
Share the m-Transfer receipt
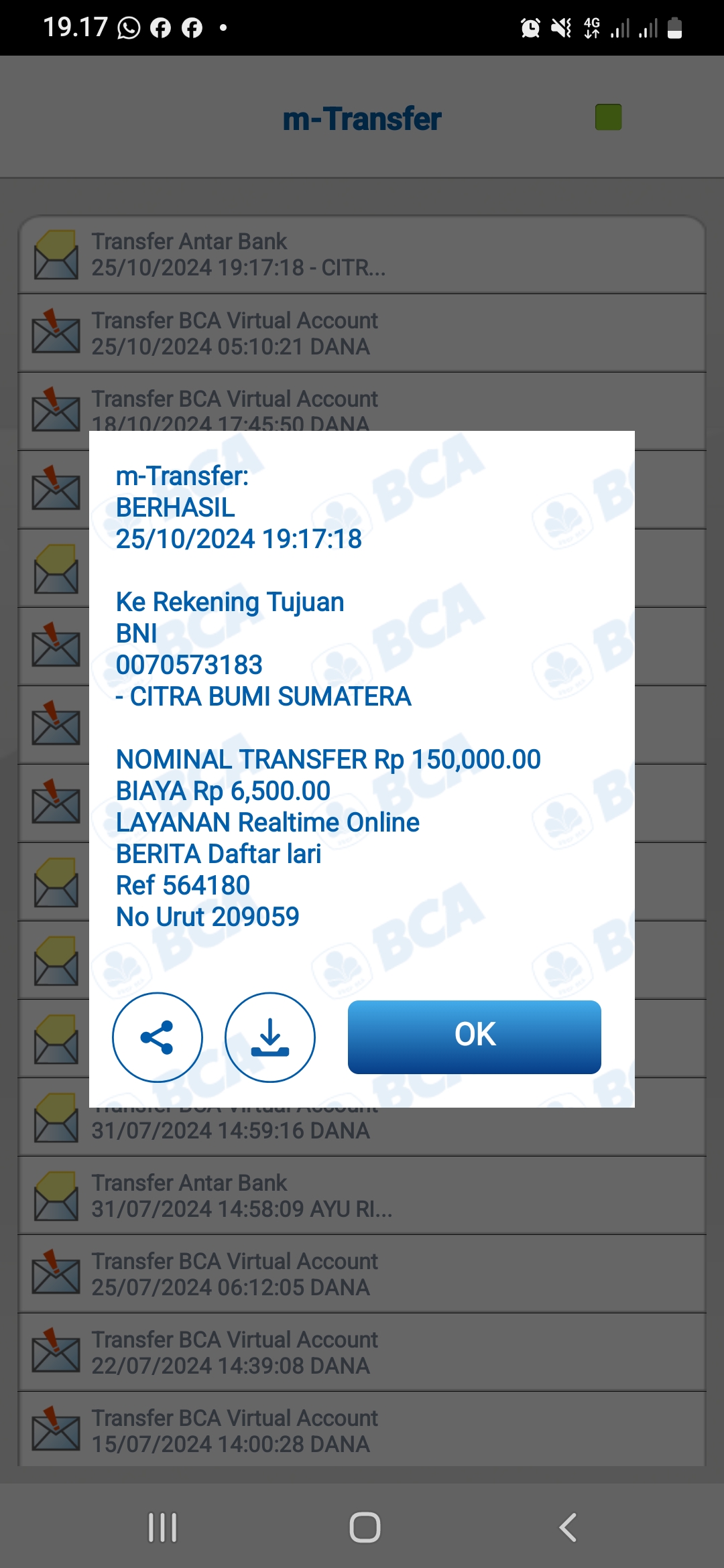158,1037
